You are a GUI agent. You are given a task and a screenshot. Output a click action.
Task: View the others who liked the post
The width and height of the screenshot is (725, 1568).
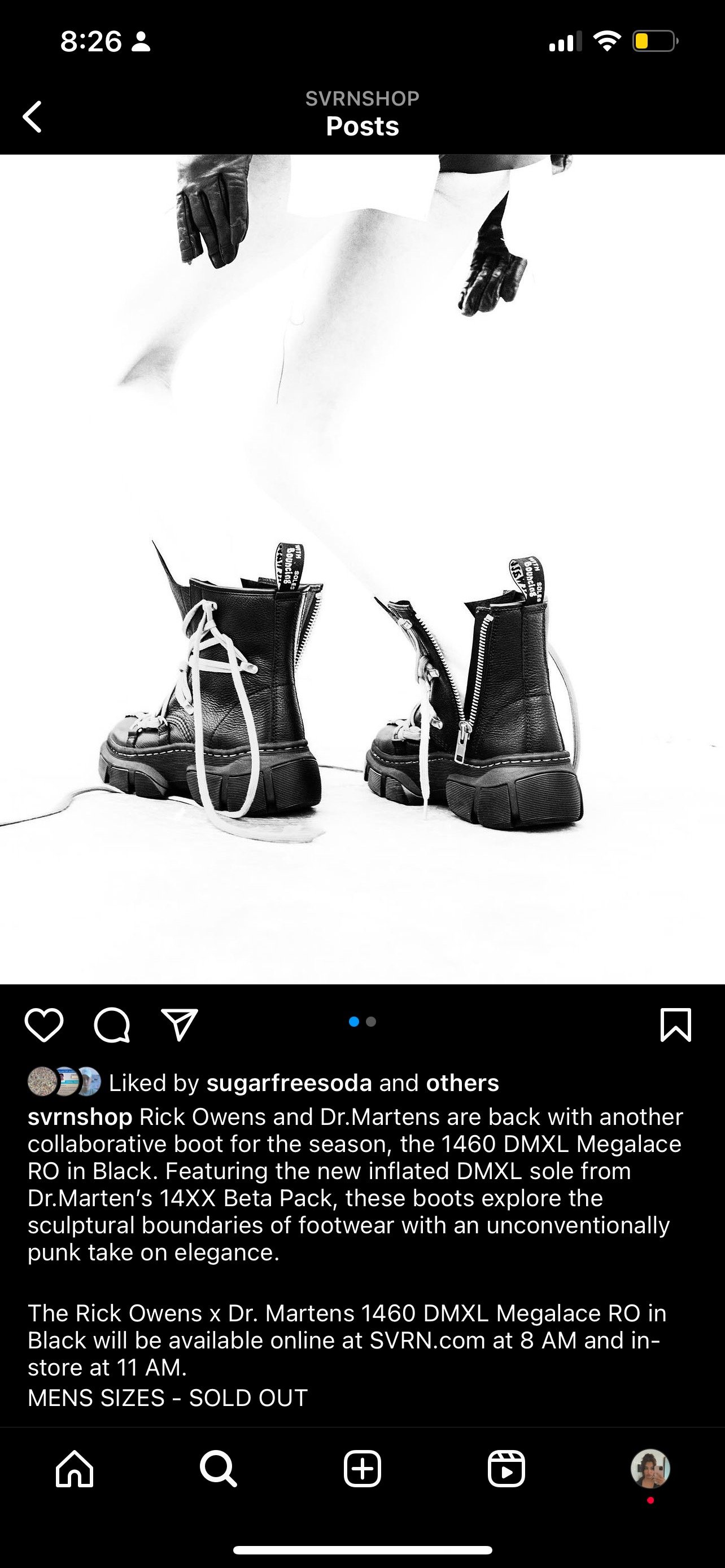(462, 1083)
